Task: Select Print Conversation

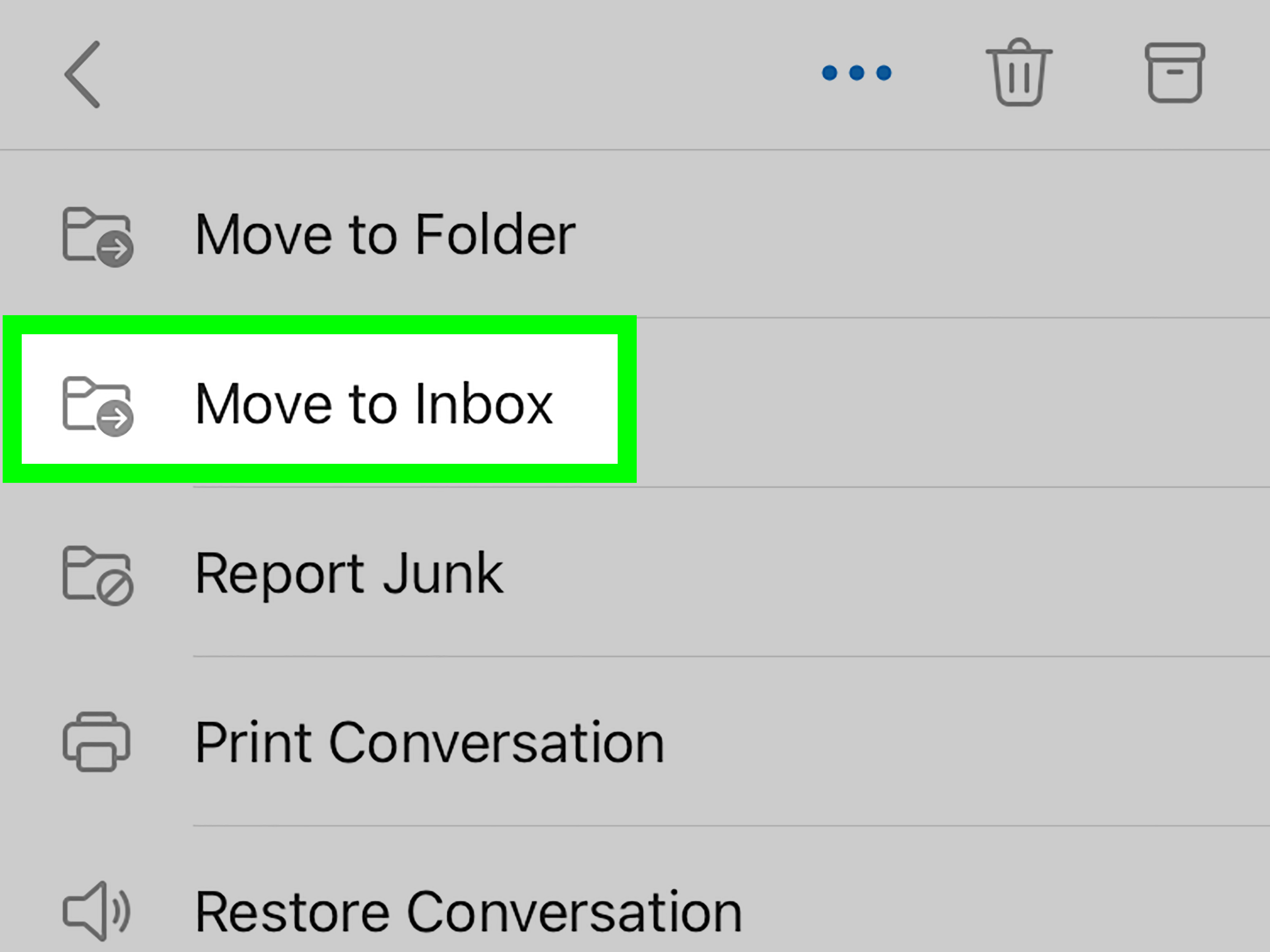Action: [x=429, y=742]
